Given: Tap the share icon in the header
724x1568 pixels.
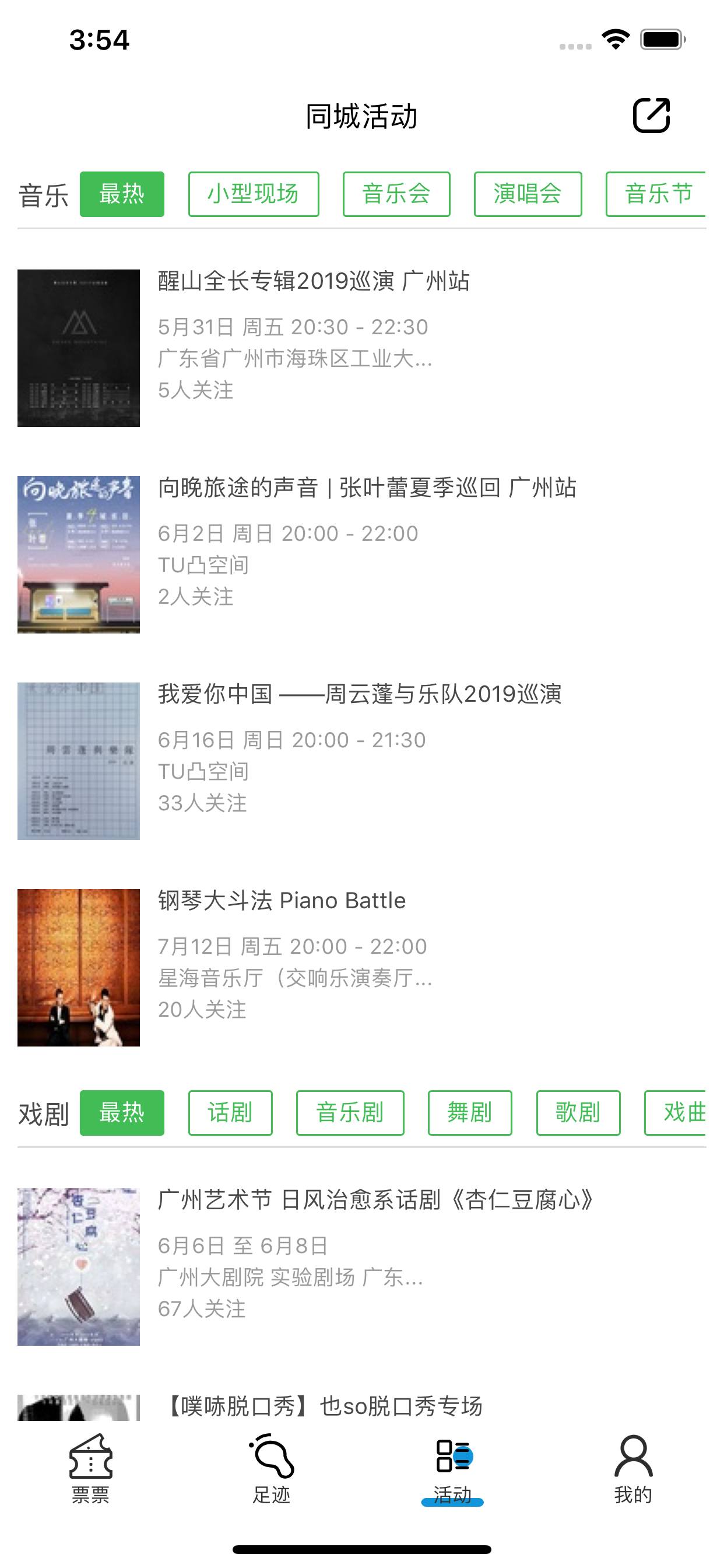Looking at the screenshot, I should point(651,115).
